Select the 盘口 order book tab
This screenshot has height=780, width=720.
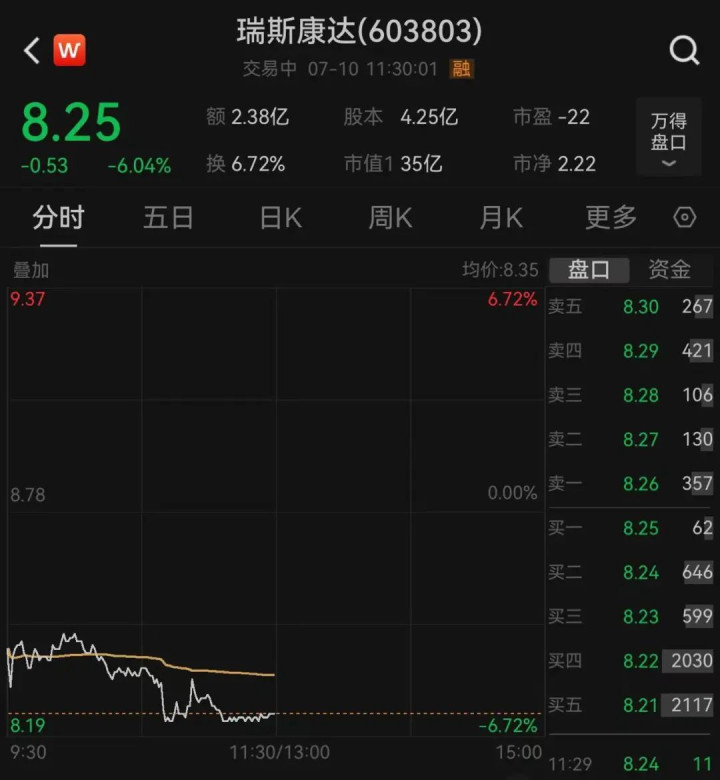(x=589, y=269)
